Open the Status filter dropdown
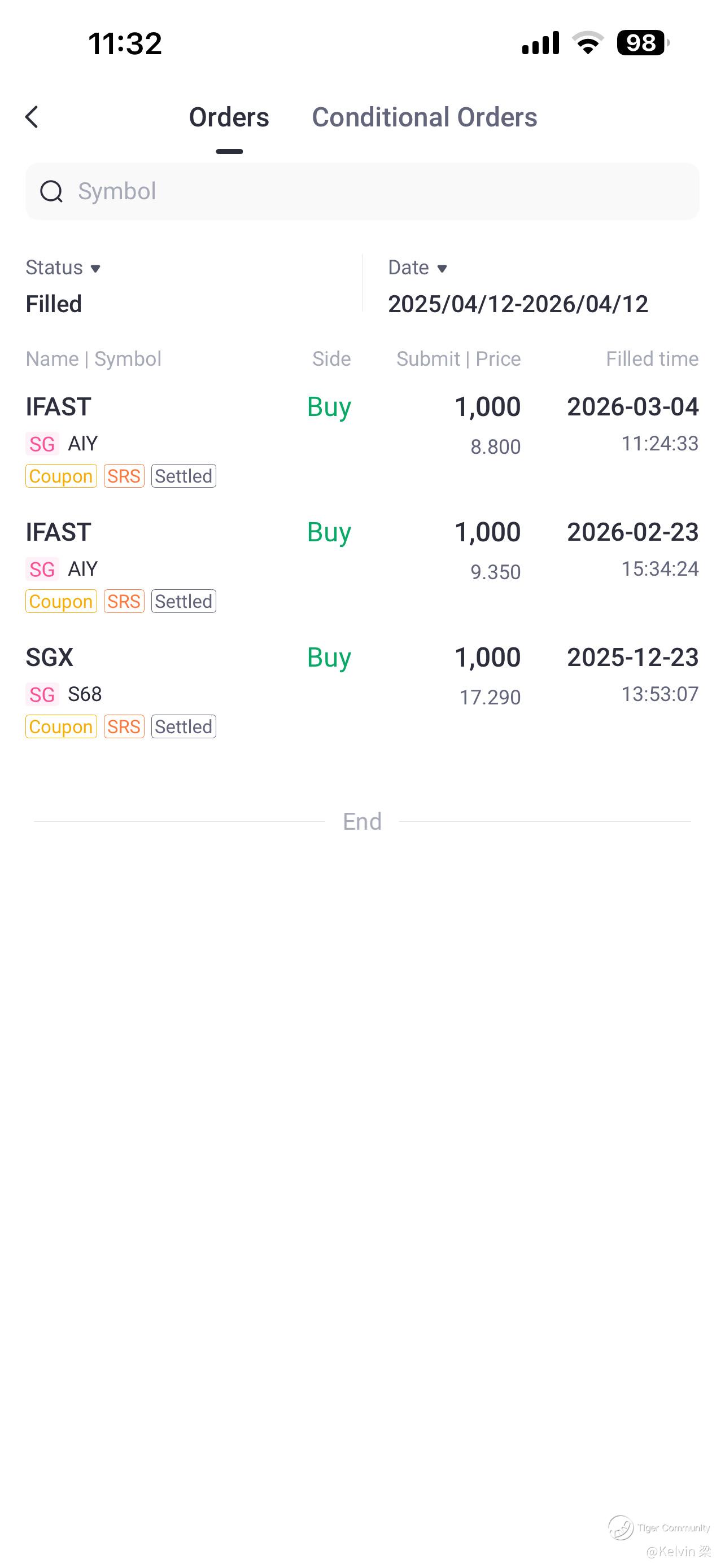Viewport: 725px width, 1568px height. 63,268
